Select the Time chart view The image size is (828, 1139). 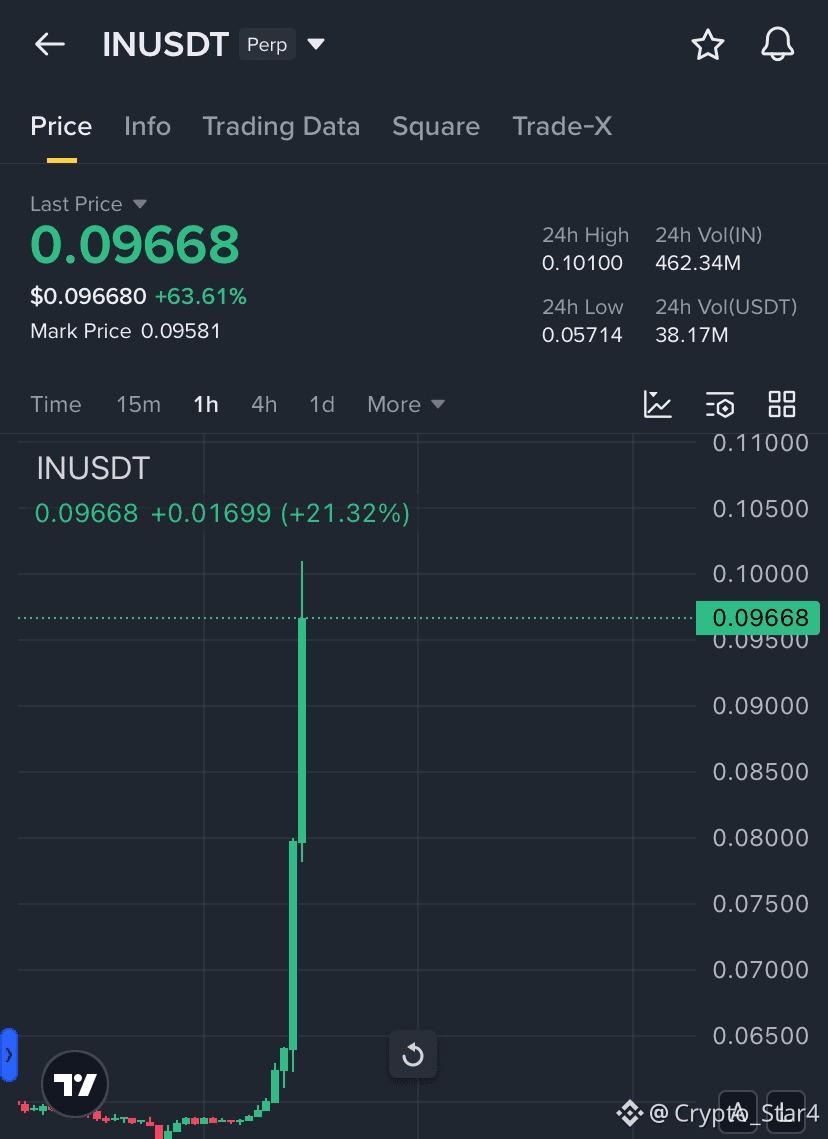coord(55,404)
